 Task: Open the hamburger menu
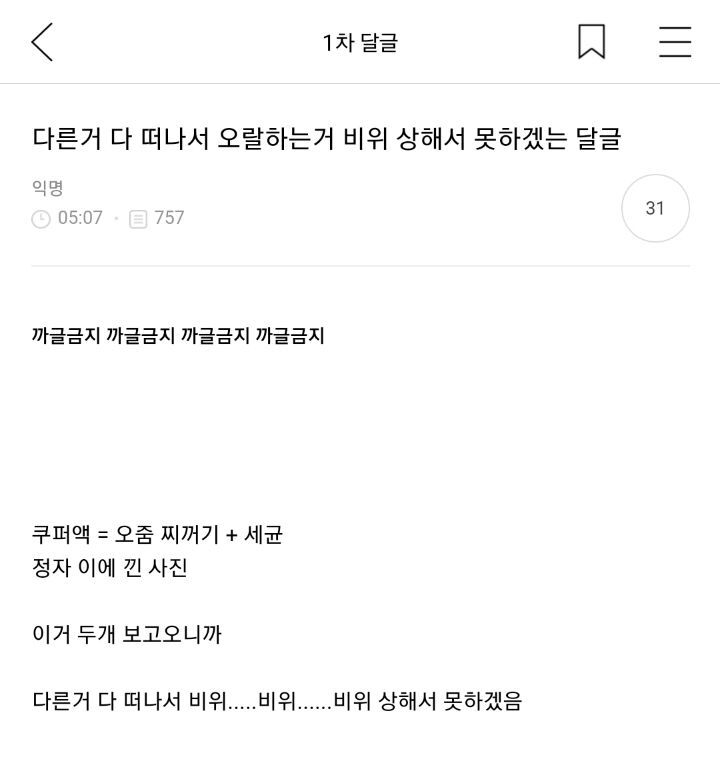click(x=675, y=42)
